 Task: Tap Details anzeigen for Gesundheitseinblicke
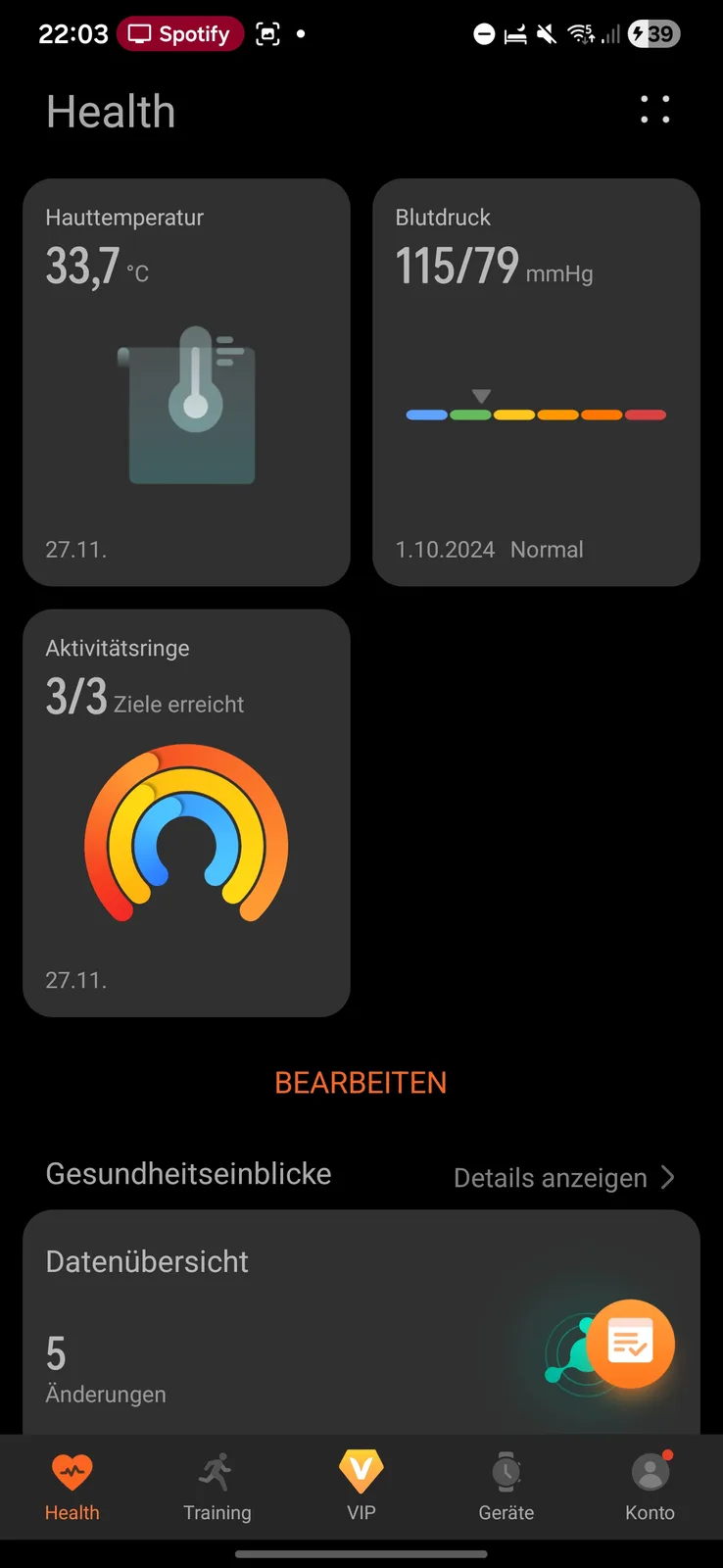click(563, 1177)
